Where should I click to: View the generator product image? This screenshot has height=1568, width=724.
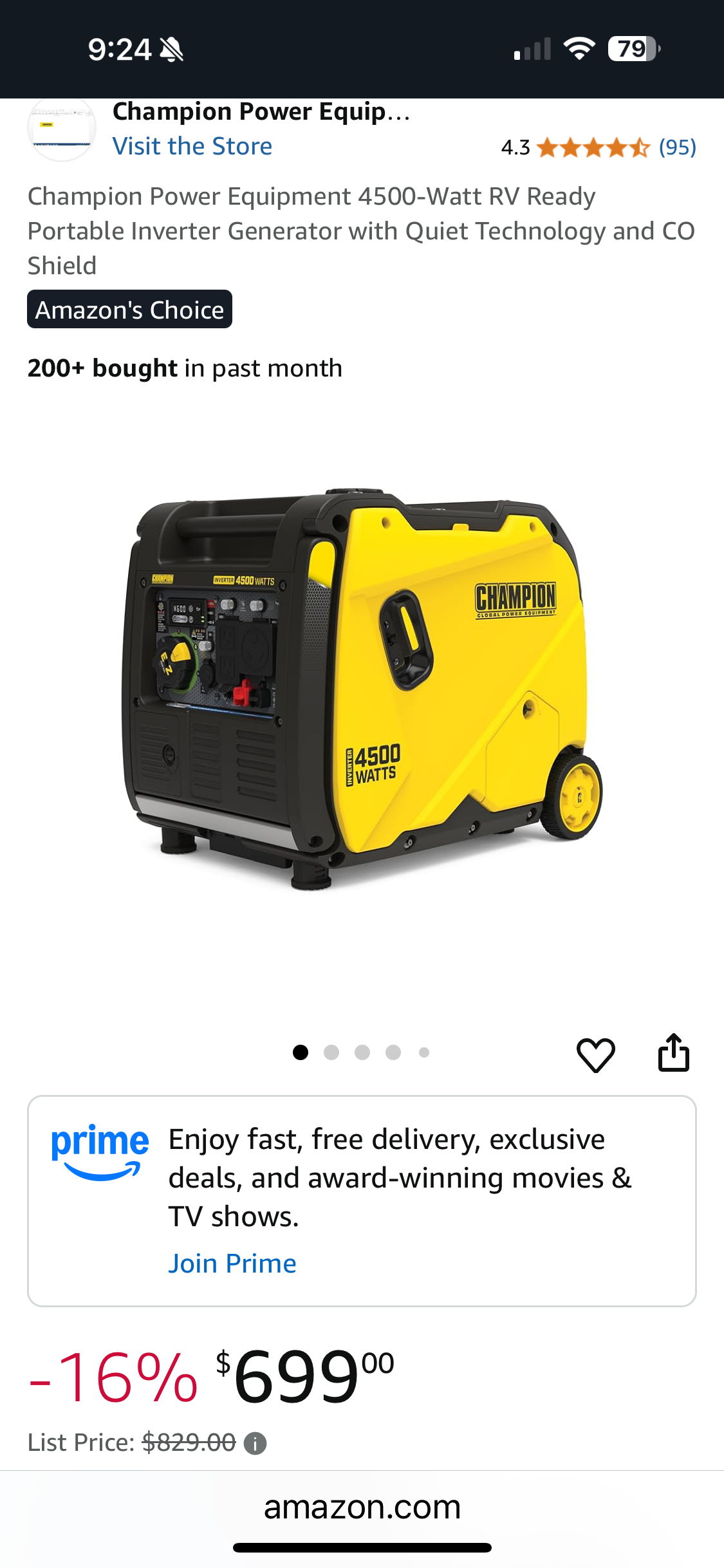[362, 689]
